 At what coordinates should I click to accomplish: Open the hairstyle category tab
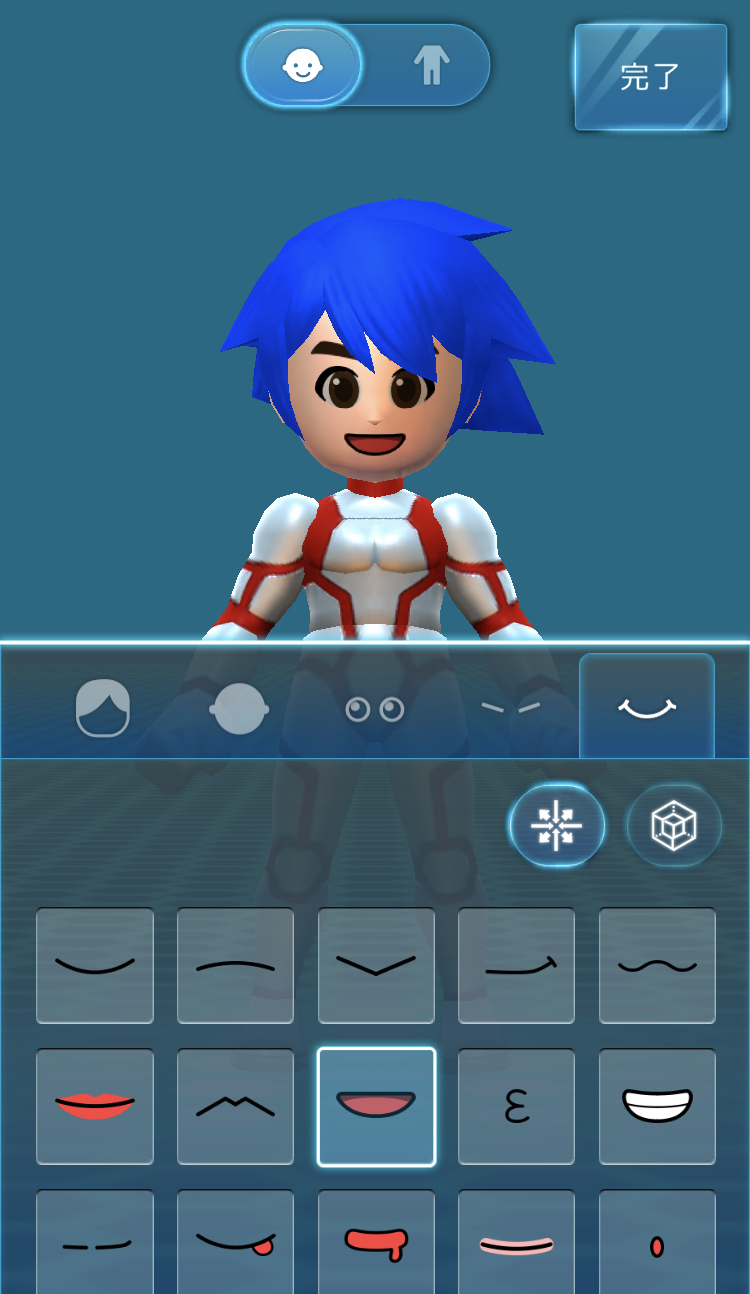point(103,708)
